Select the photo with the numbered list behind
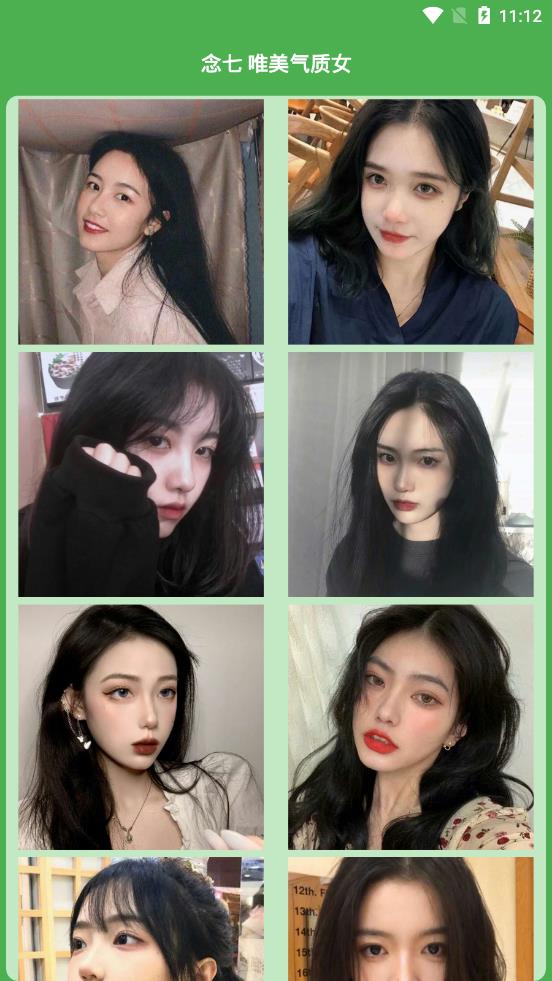Image resolution: width=552 pixels, height=981 pixels. coord(411,919)
